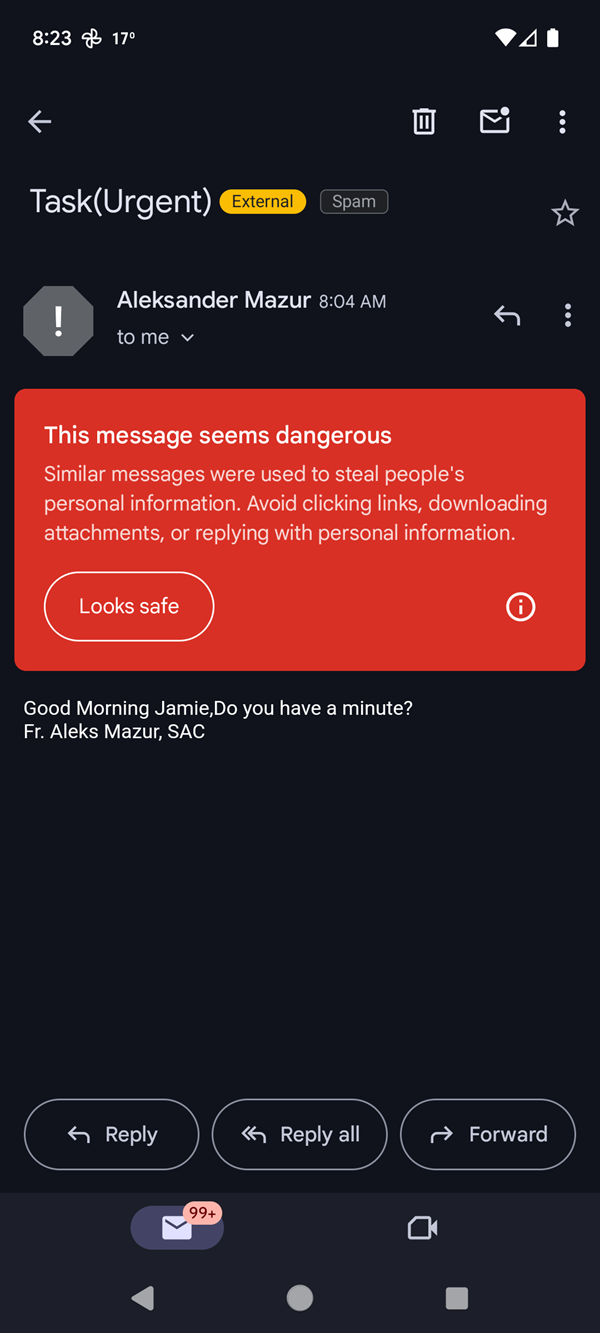The width and height of the screenshot is (600, 1333).
Task: Choose Reply all
Action: point(300,1134)
